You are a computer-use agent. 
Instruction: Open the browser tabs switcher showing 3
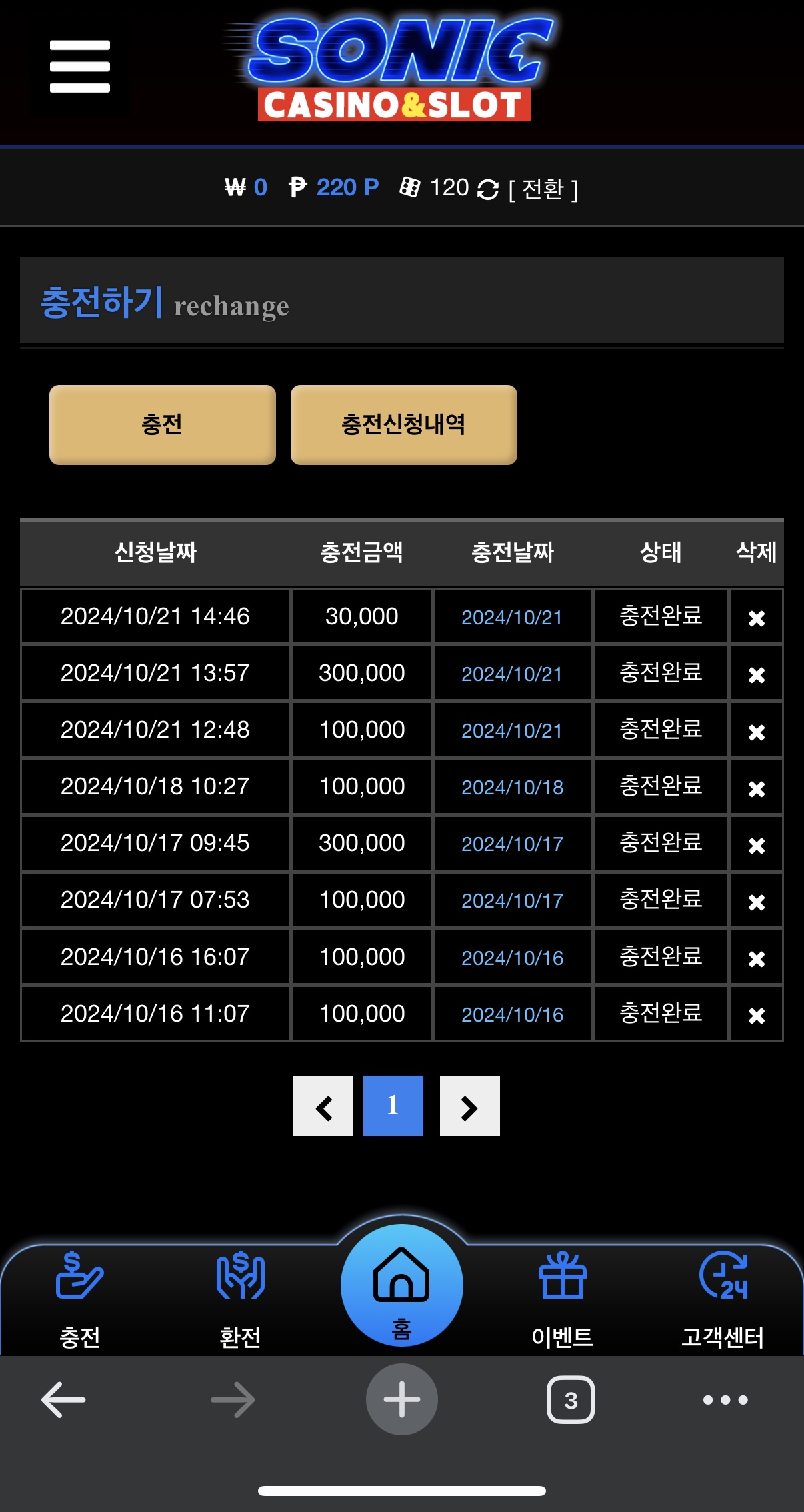[x=571, y=1400]
